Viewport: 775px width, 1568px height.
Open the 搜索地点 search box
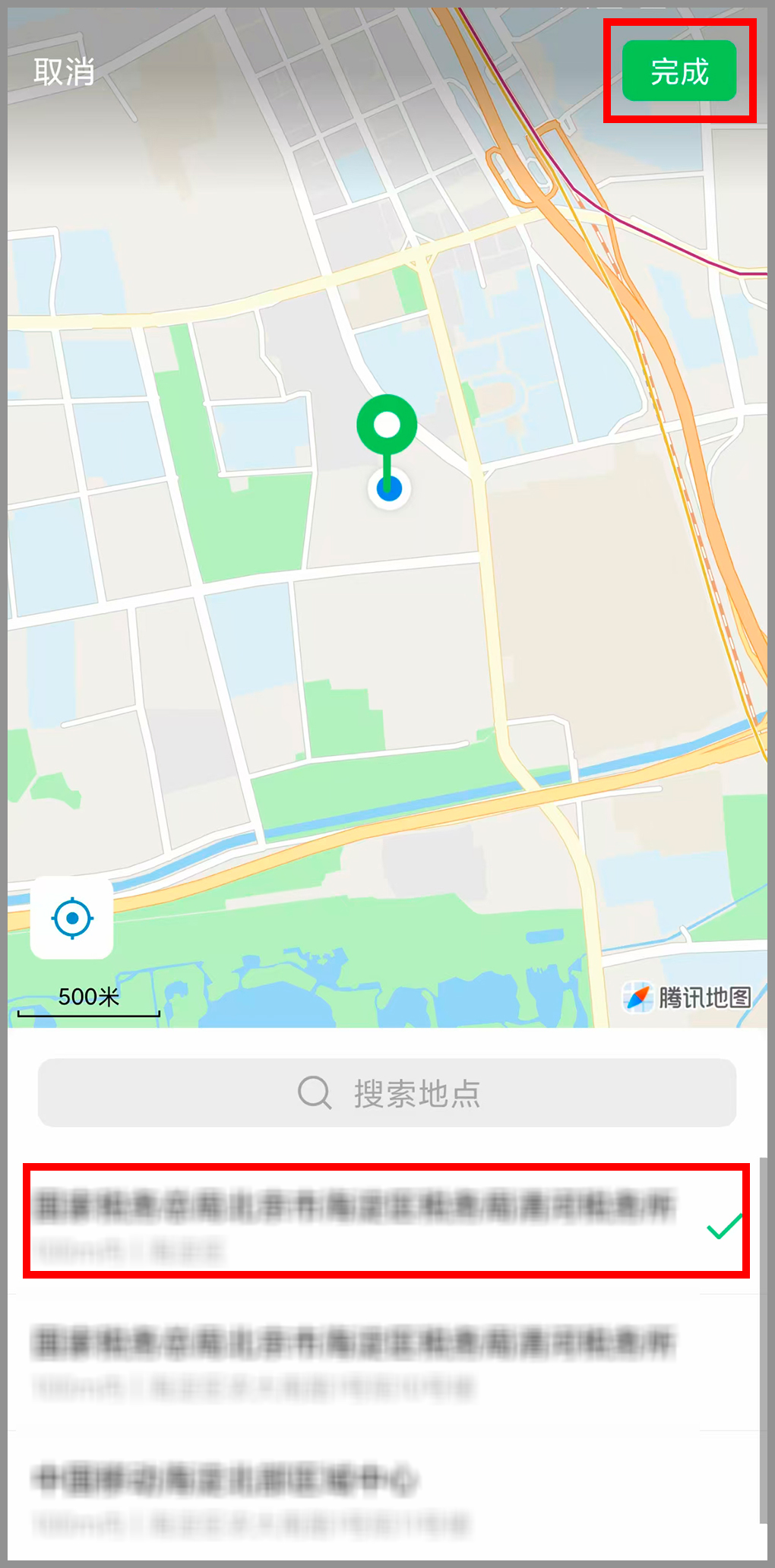pyautogui.click(x=387, y=1093)
